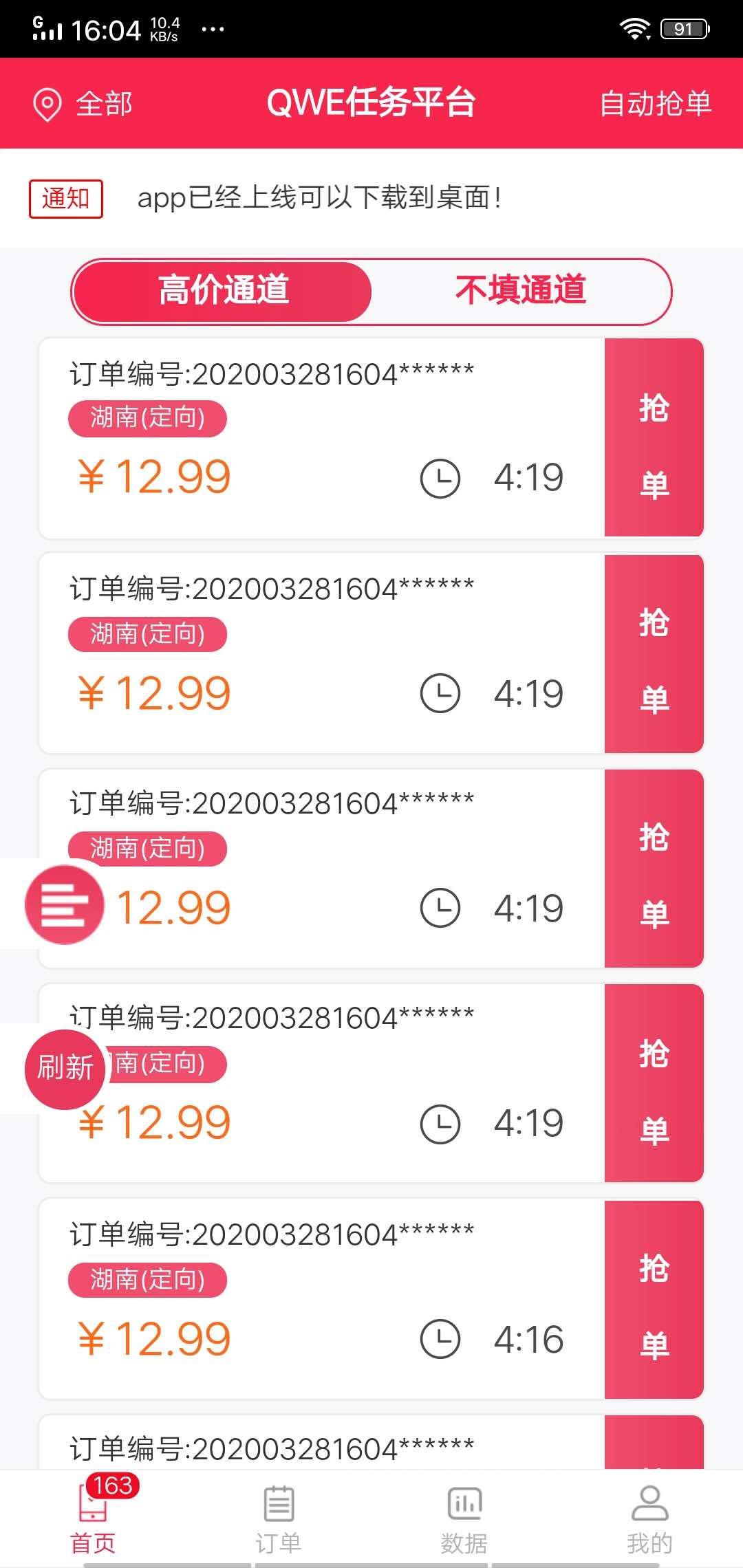This screenshot has width=743, height=1568.
Task: Click the location pin icon next to 全部
Action: point(47,105)
